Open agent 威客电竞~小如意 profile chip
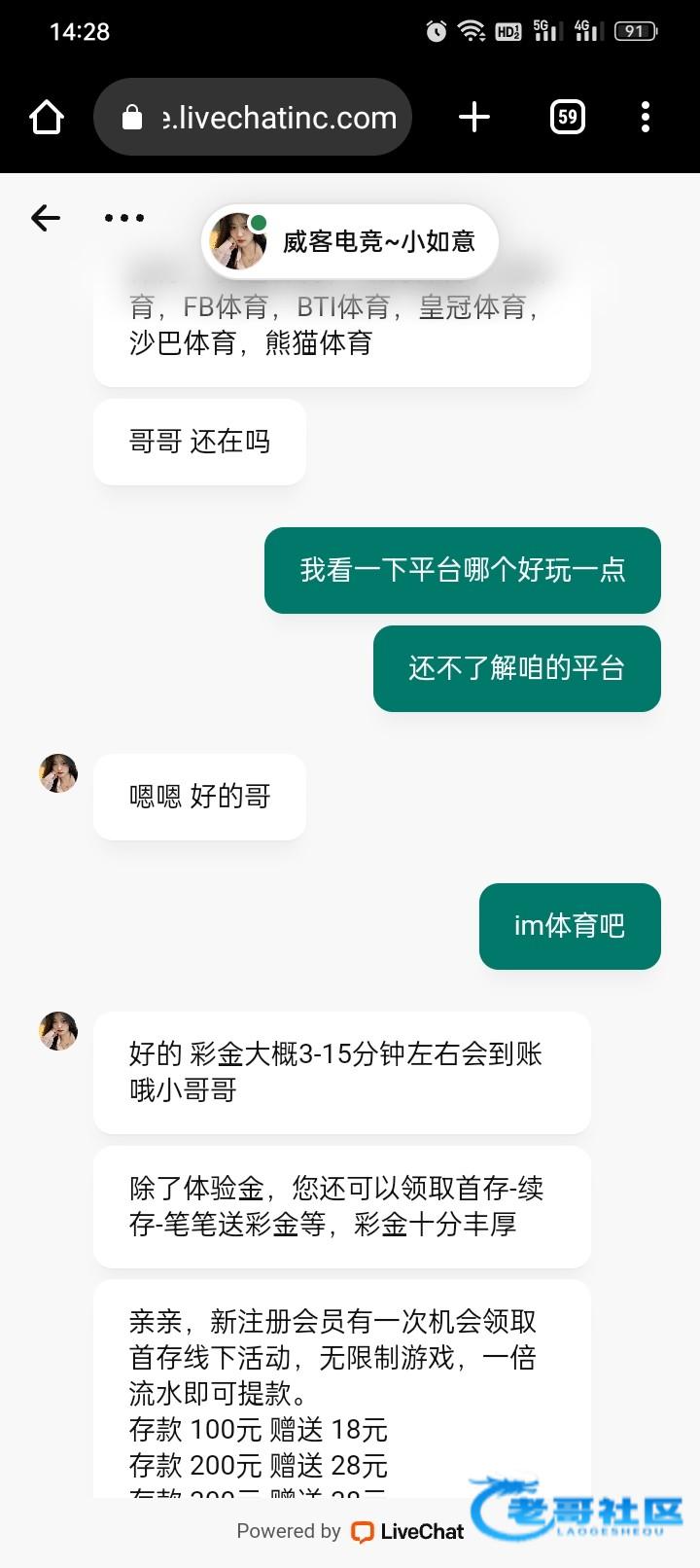The width and height of the screenshot is (700, 1568). coord(350,241)
